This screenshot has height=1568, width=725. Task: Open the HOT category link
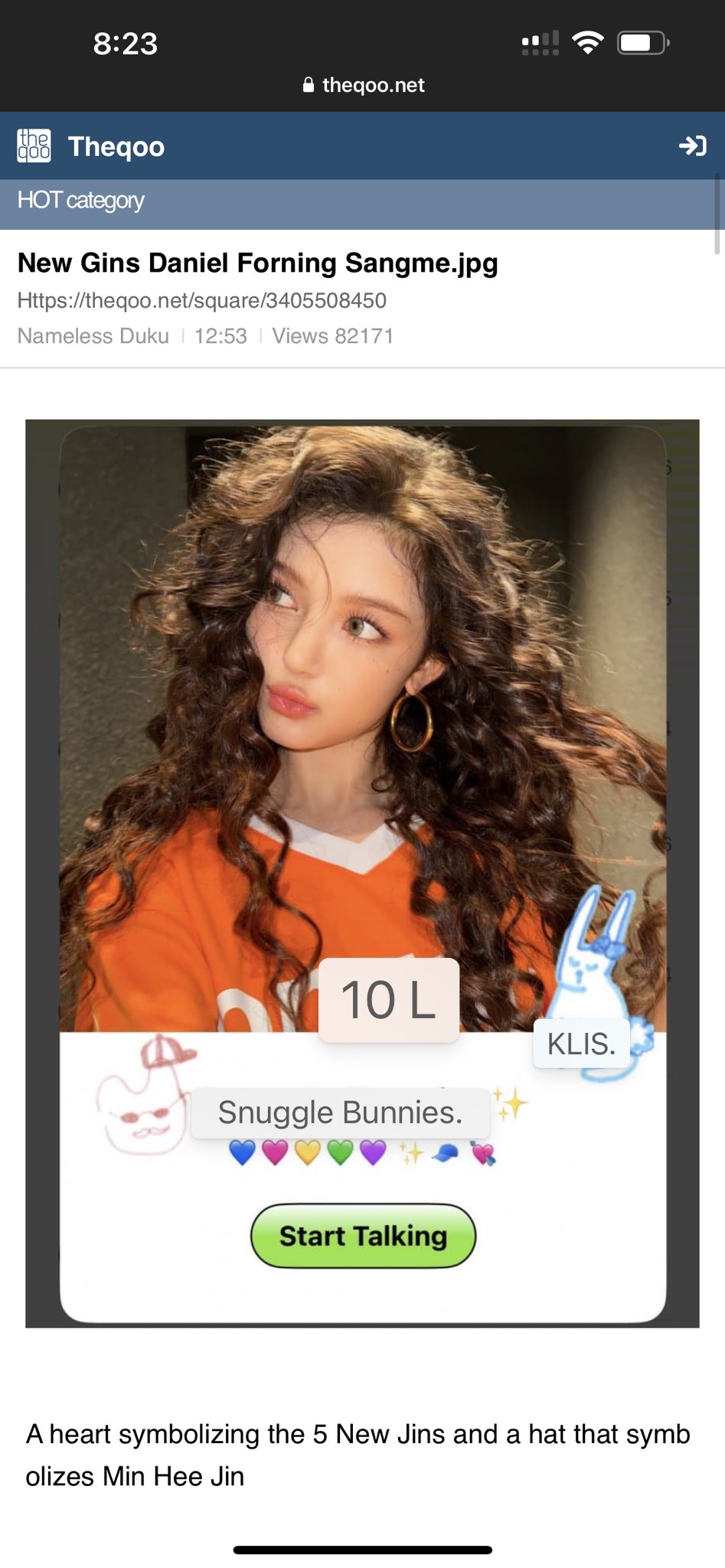tap(81, 201)
